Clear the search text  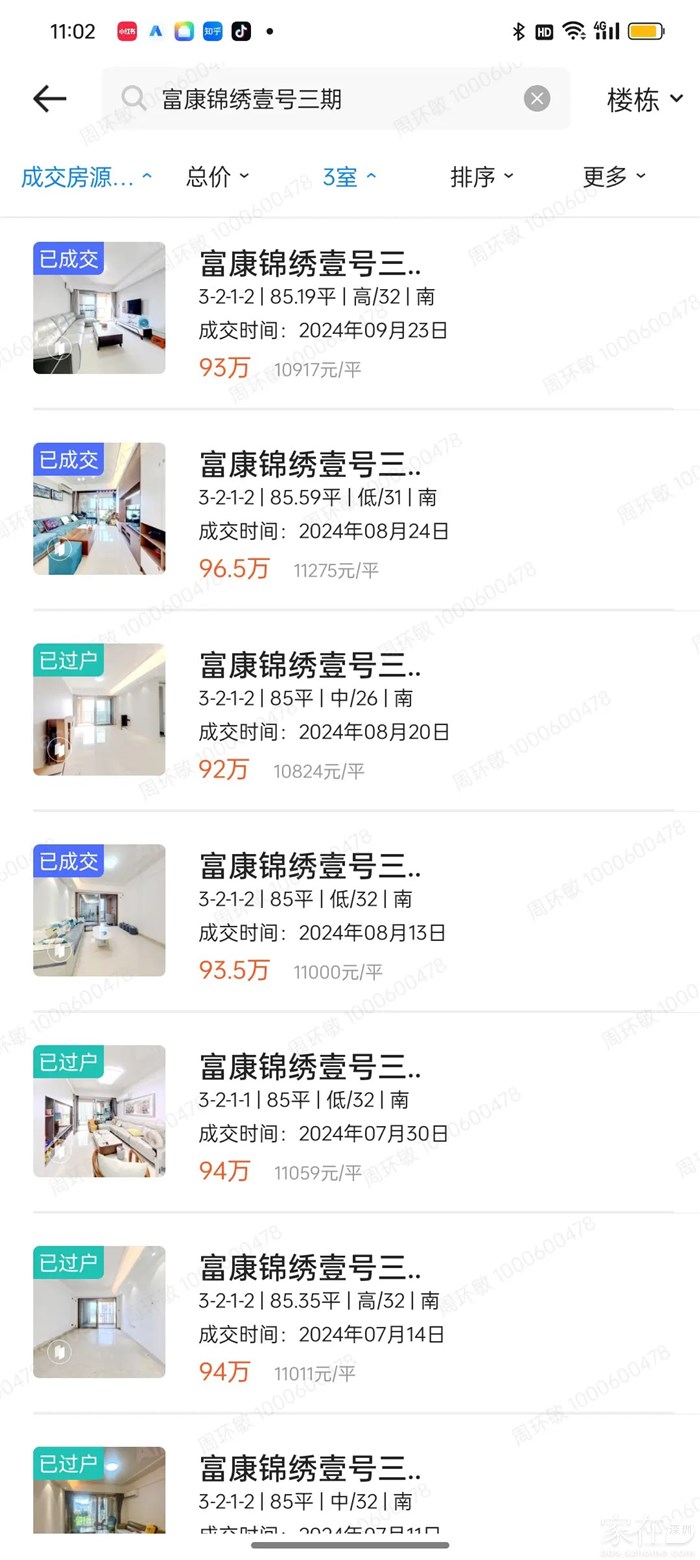(x=537, y=98)
